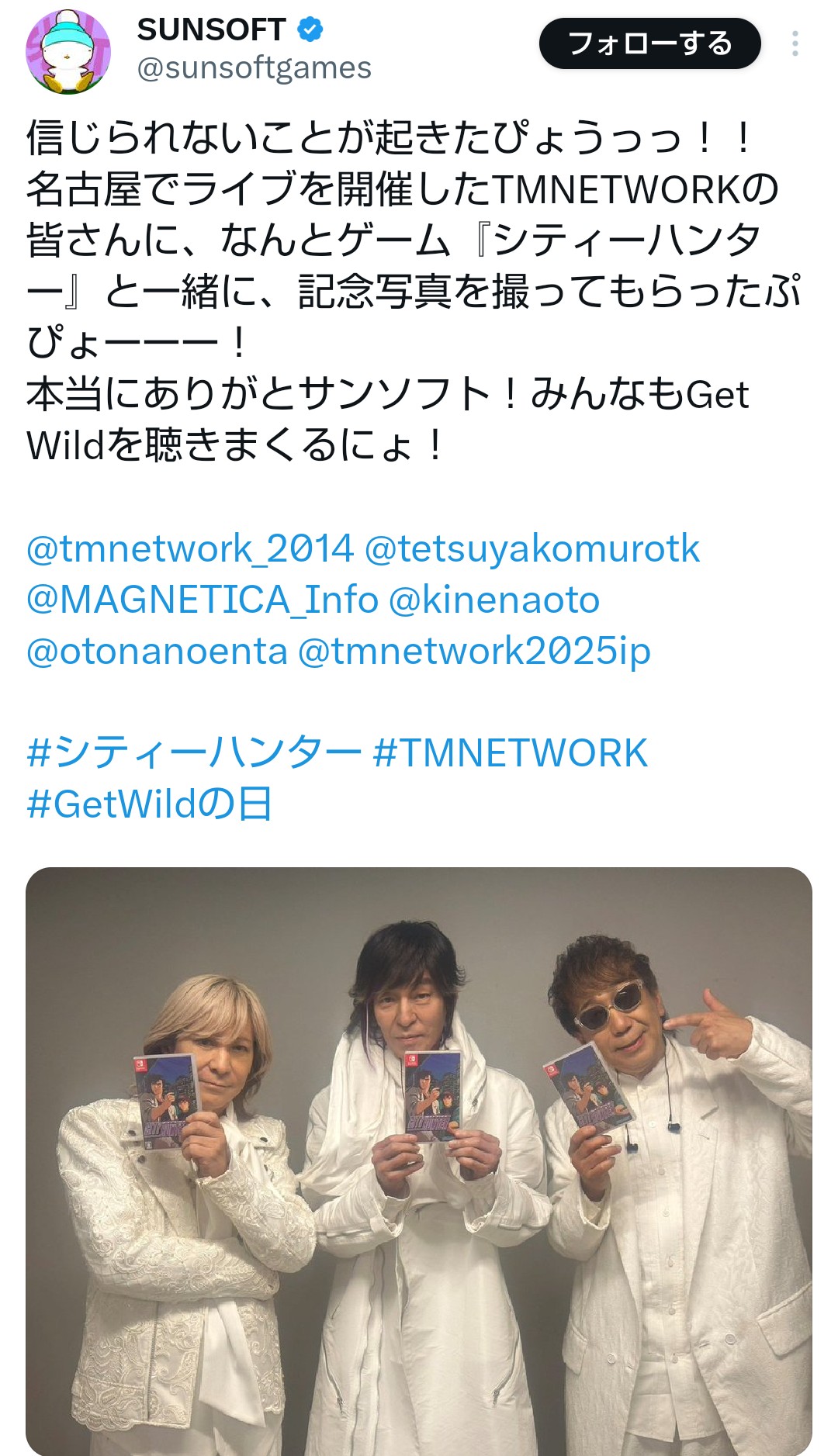Screen dimensions: 838x1456
Task: Open the @tmnetwork2025ip mention
Action: point(474,651)
